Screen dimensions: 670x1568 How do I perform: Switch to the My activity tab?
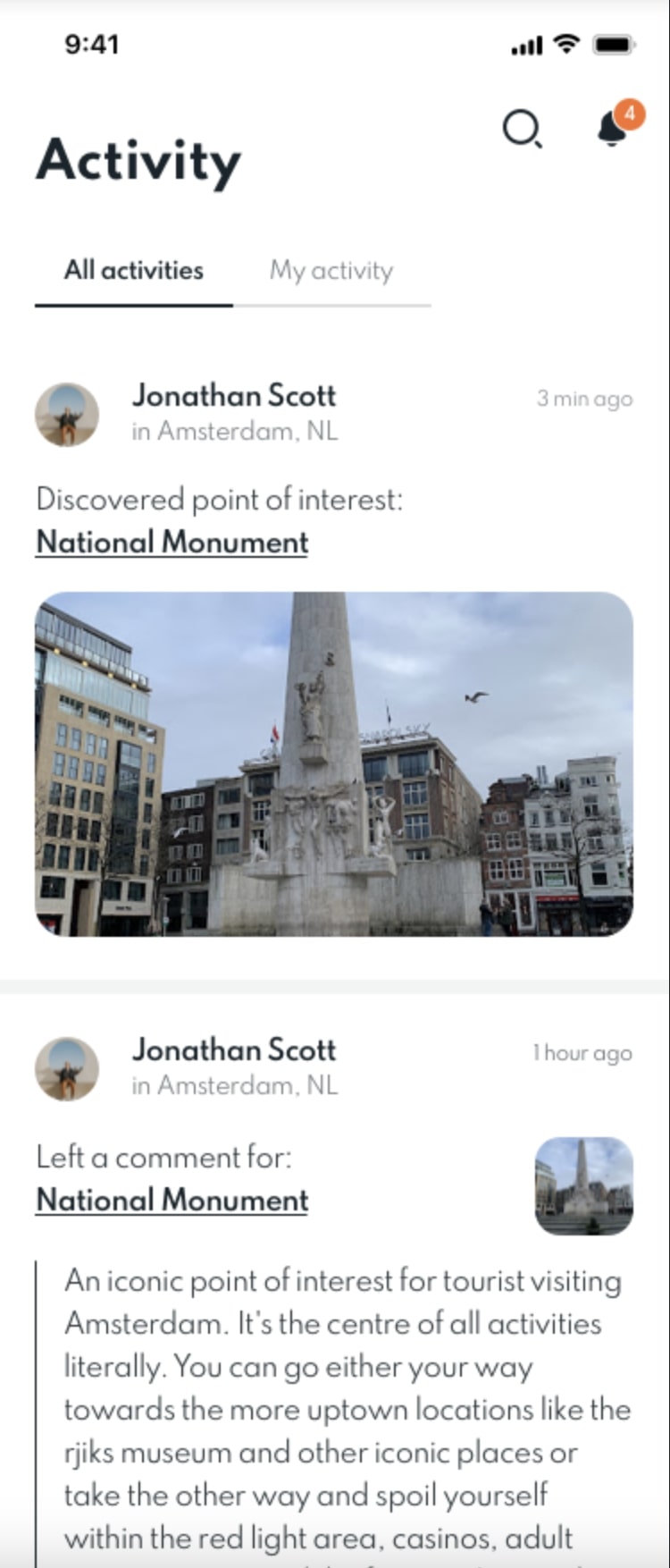click(331, 271)
